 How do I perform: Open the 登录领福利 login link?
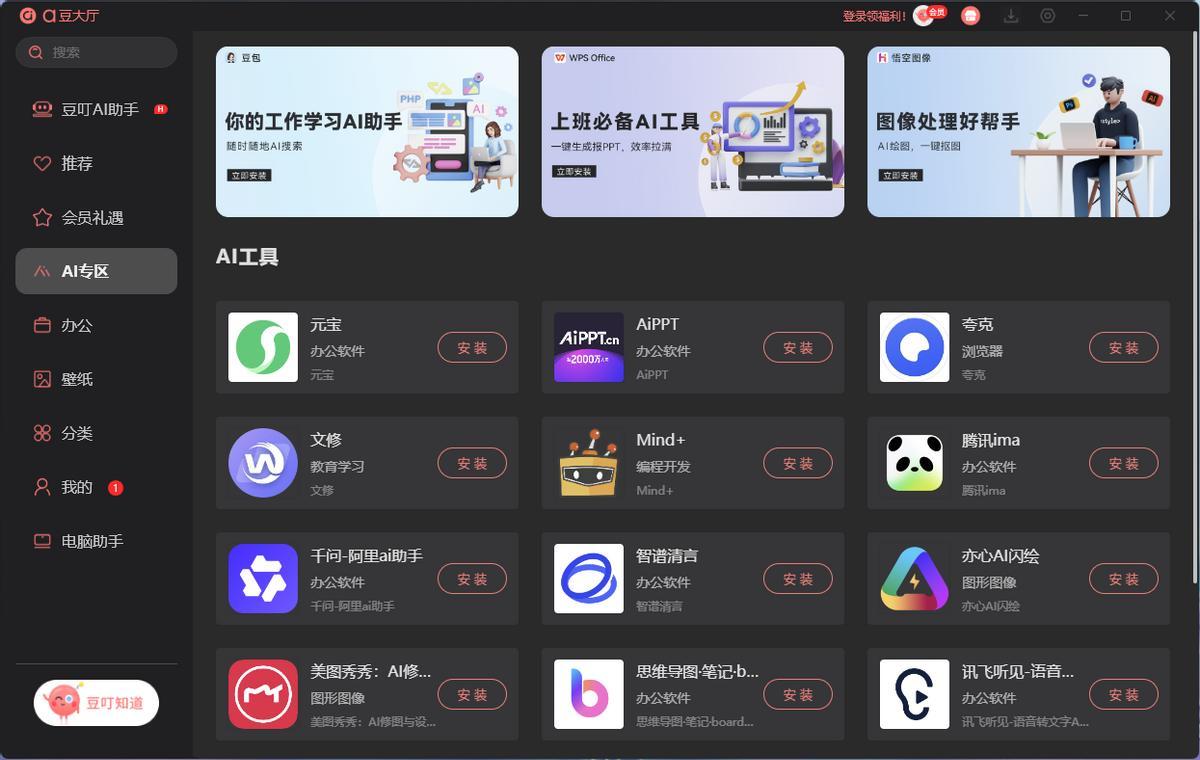pos(875,16)
